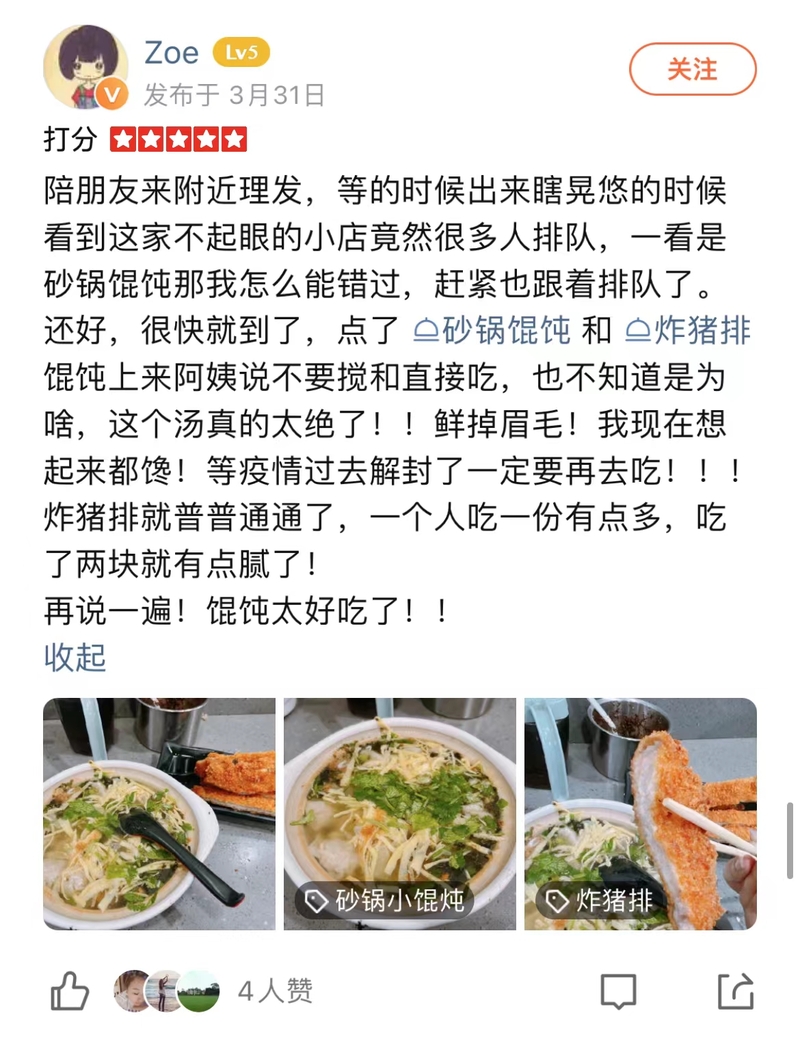The width and height of the screenshot is (800, 1052).
Task: Collapse the review with 收起
Action: click(x=75, y=657)
